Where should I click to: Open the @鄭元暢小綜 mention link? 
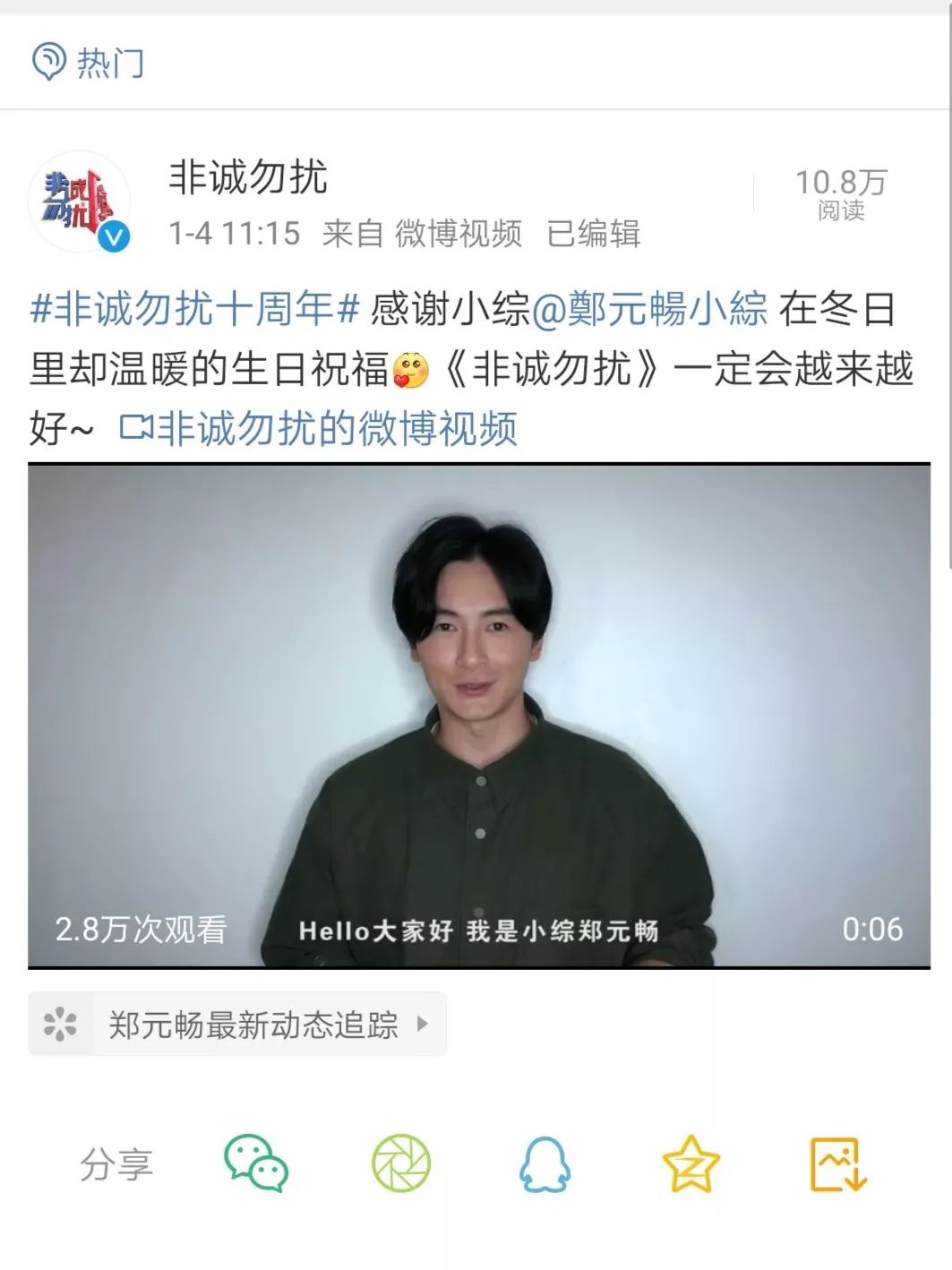point(650,310)
